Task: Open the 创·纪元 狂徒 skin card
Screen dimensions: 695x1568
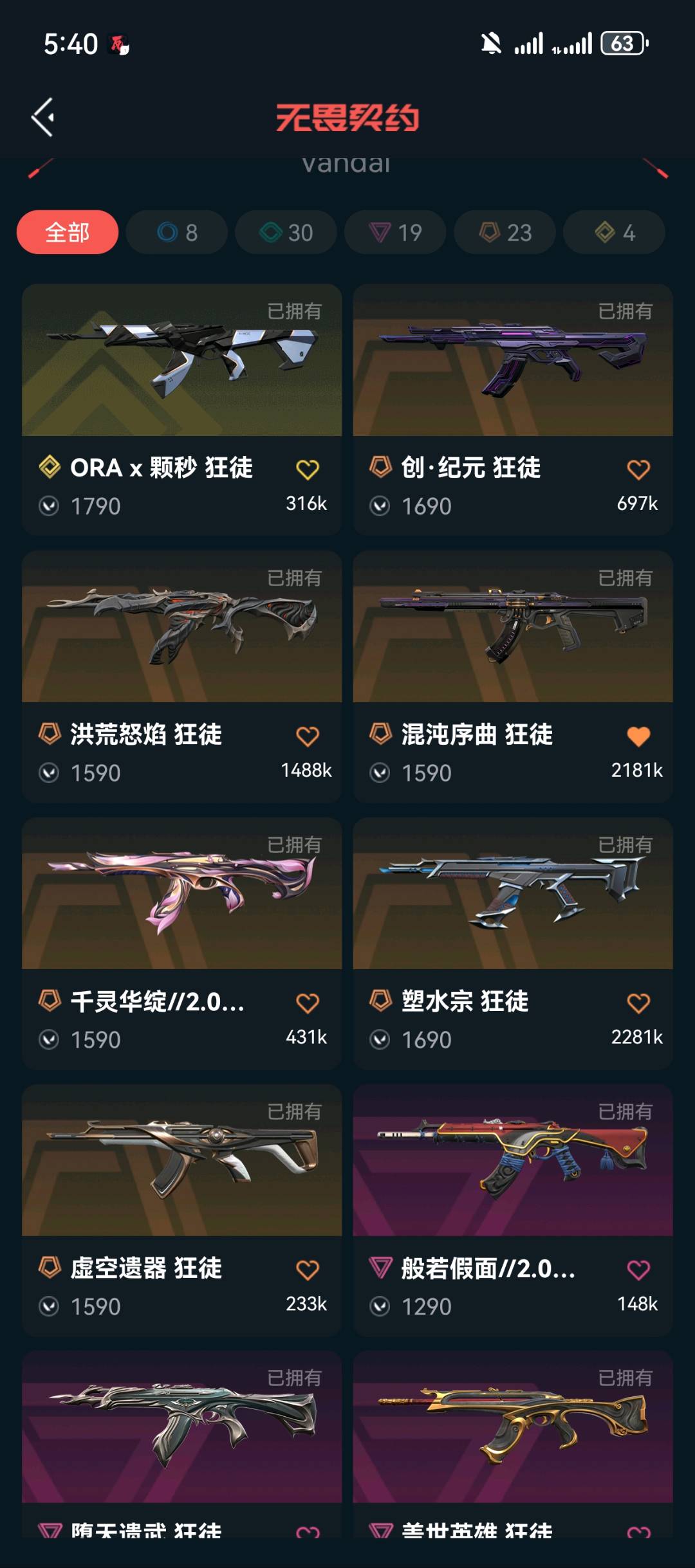Action: click(x=513, y=410)
